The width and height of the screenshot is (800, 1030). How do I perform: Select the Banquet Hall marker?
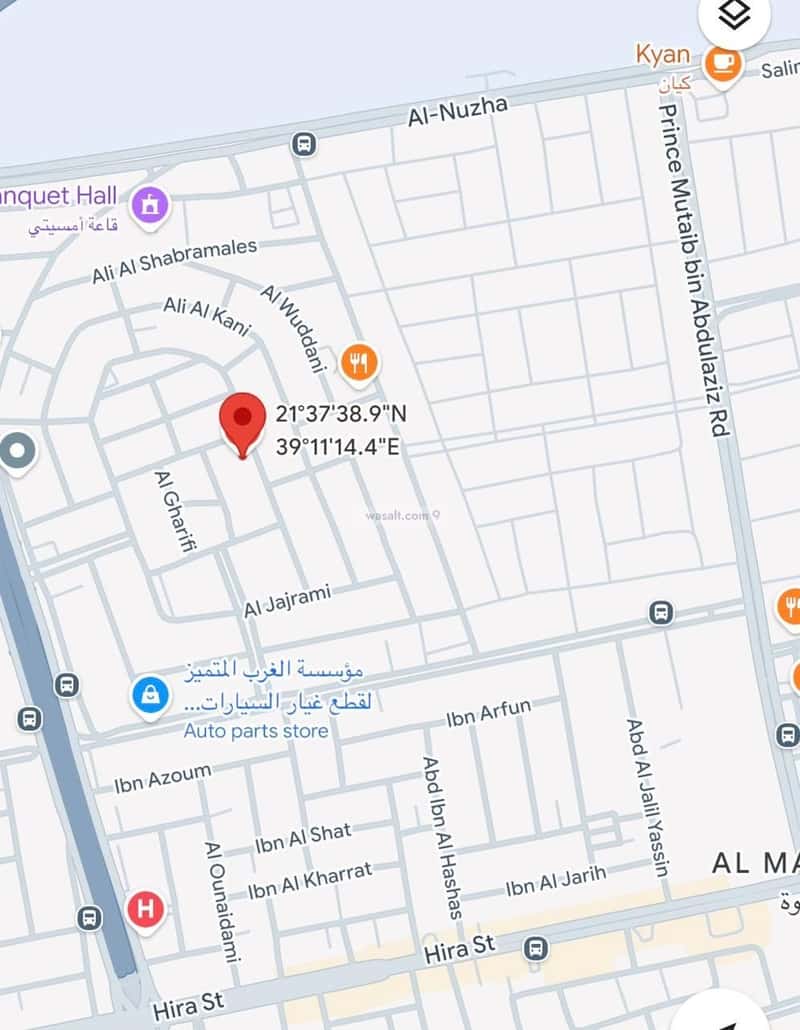[150, 205]
